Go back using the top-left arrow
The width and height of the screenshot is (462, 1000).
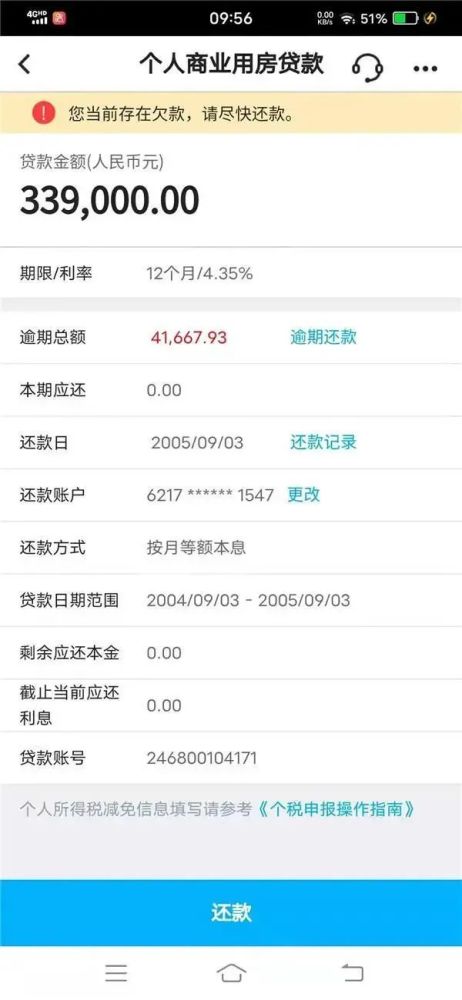(x=24, y=64)
